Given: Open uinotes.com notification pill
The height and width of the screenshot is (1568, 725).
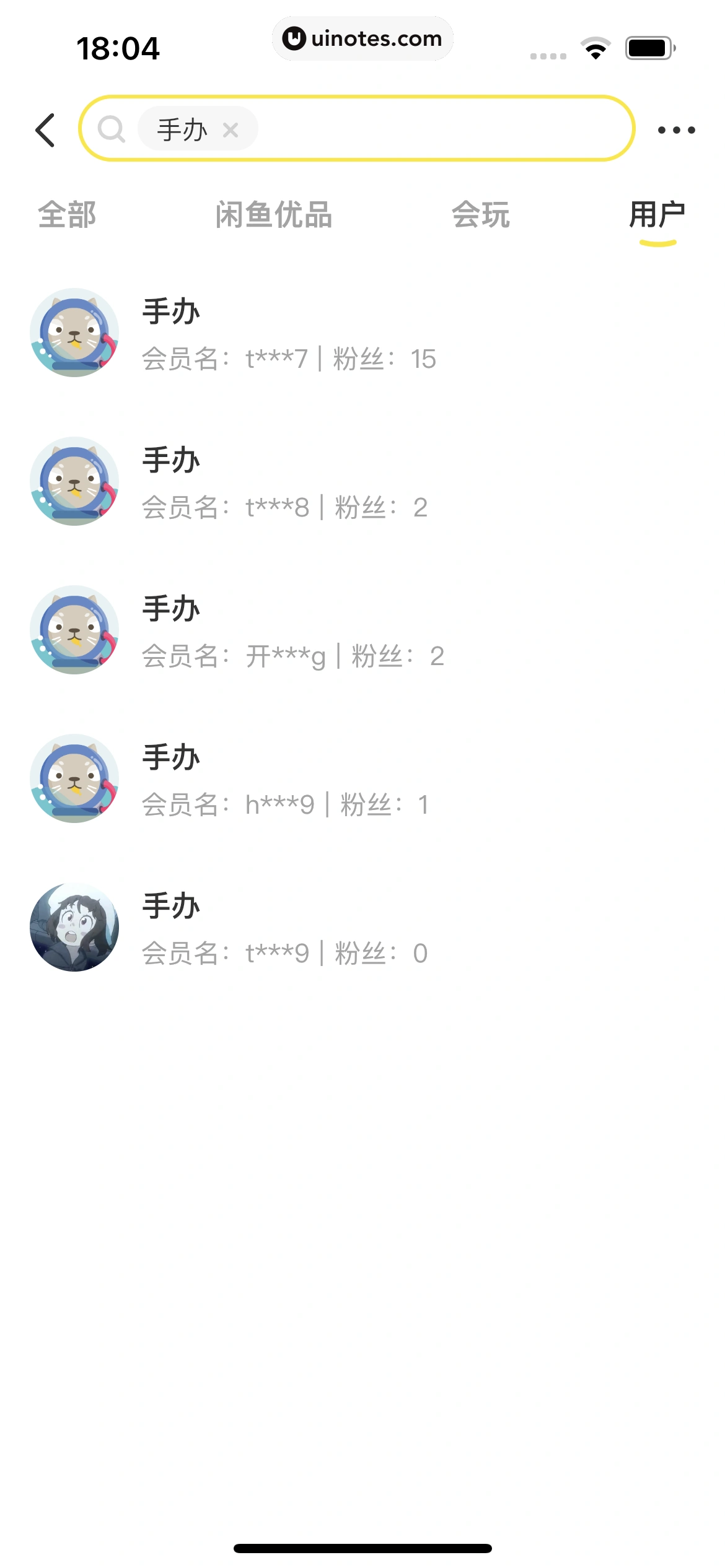Looking at the screenshot, I should click(x=362, y=38).
